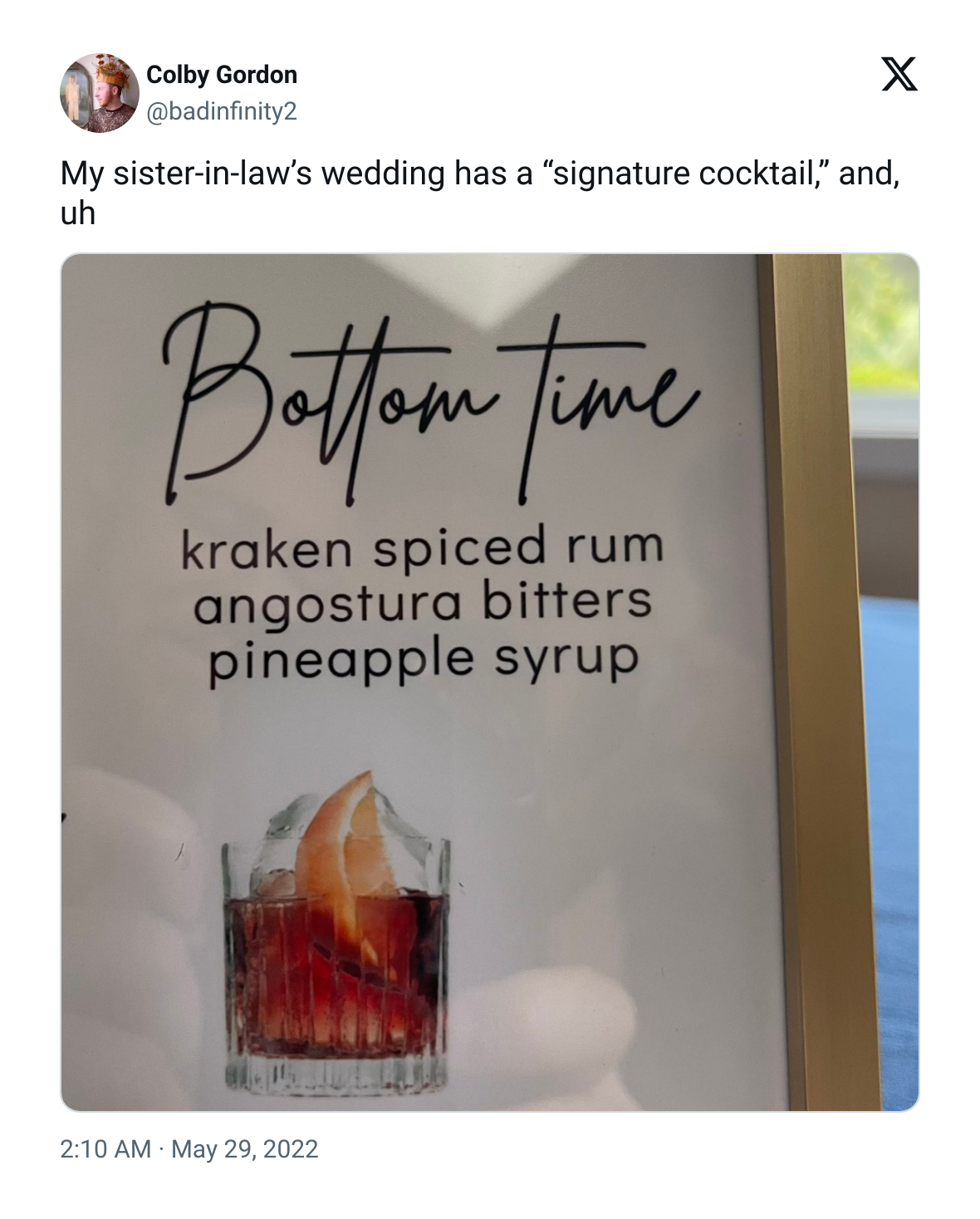Image resolution: width=980 pixels, height=1219 pixels.
Task: Open the @badinfinity2 handle link
Action: (221, 111)
